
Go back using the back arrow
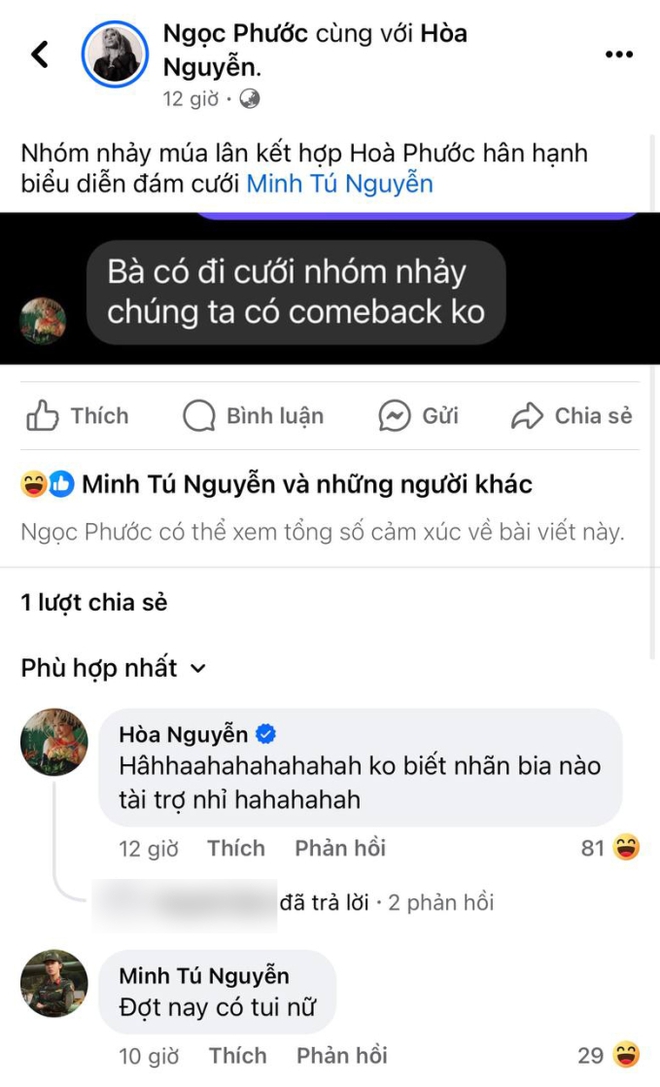click(x=40, y=54)
